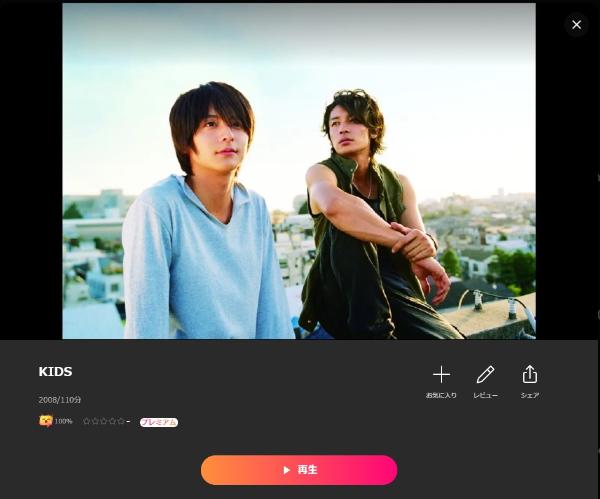Share the KIDS movie
The height and width of the screenshot is (499, 600).
coord(529,376)
